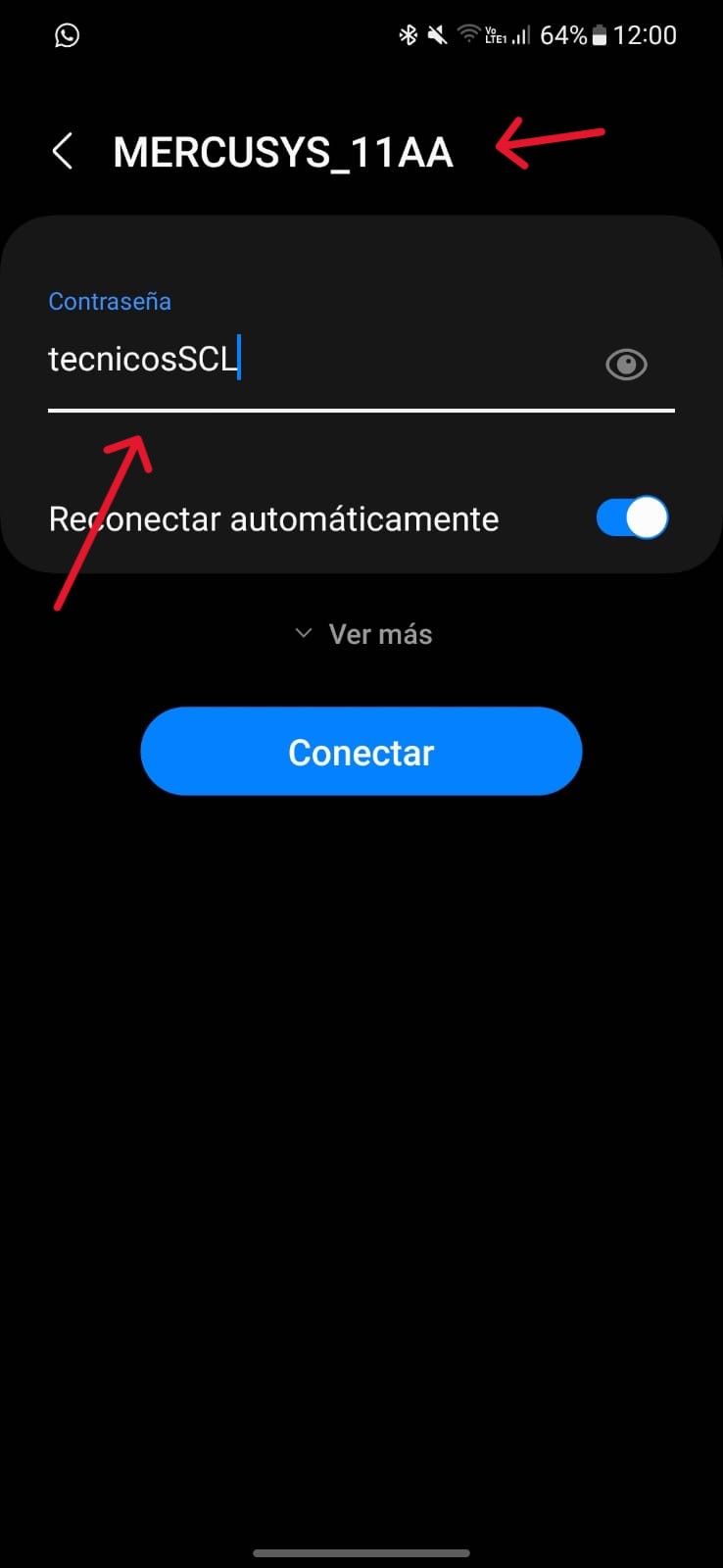Toggle password visibility eye icon
The width and height of the screenshot is (723, 1568).
coord(626,365)
